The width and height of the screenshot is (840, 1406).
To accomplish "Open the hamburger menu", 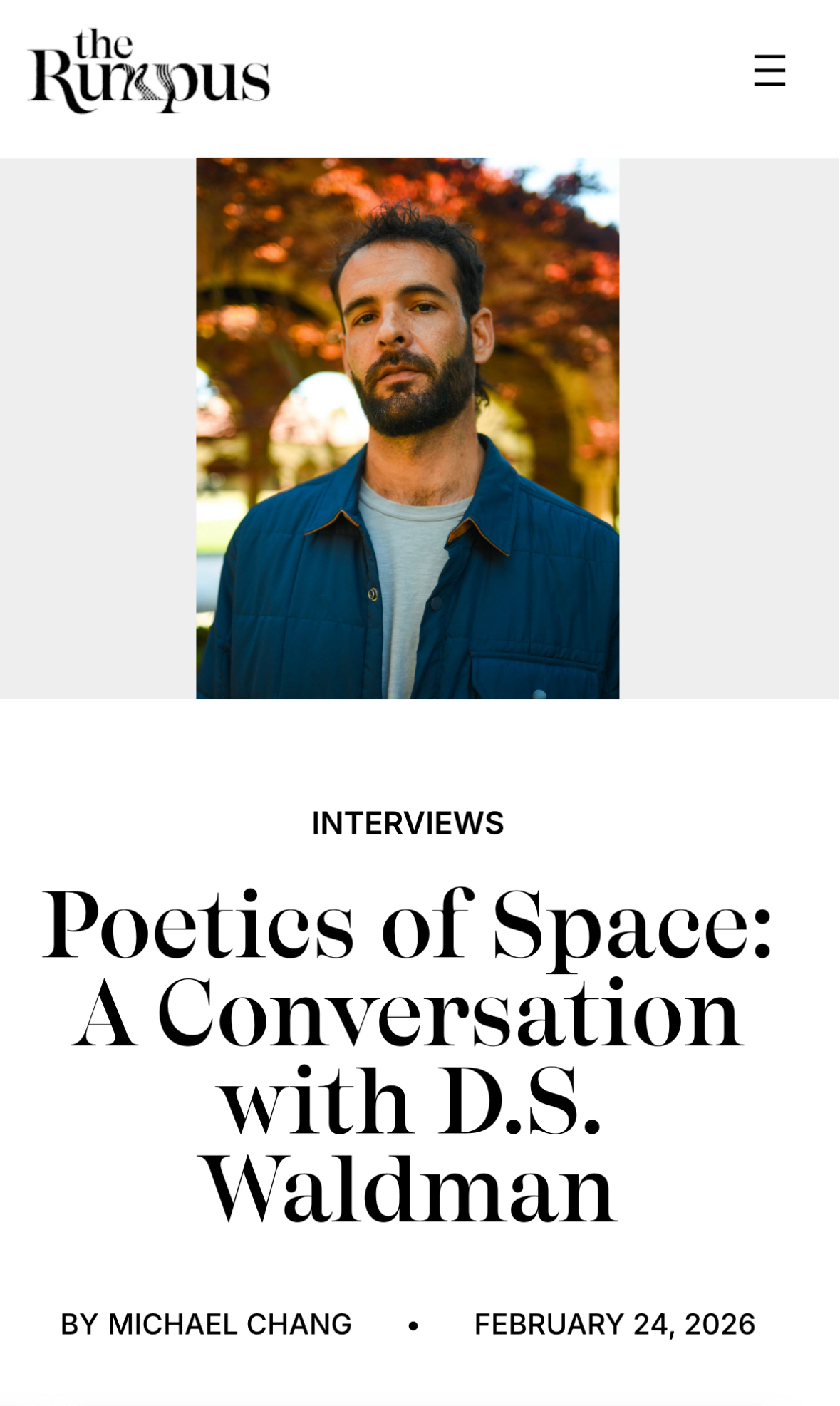I will pos(769,71).
